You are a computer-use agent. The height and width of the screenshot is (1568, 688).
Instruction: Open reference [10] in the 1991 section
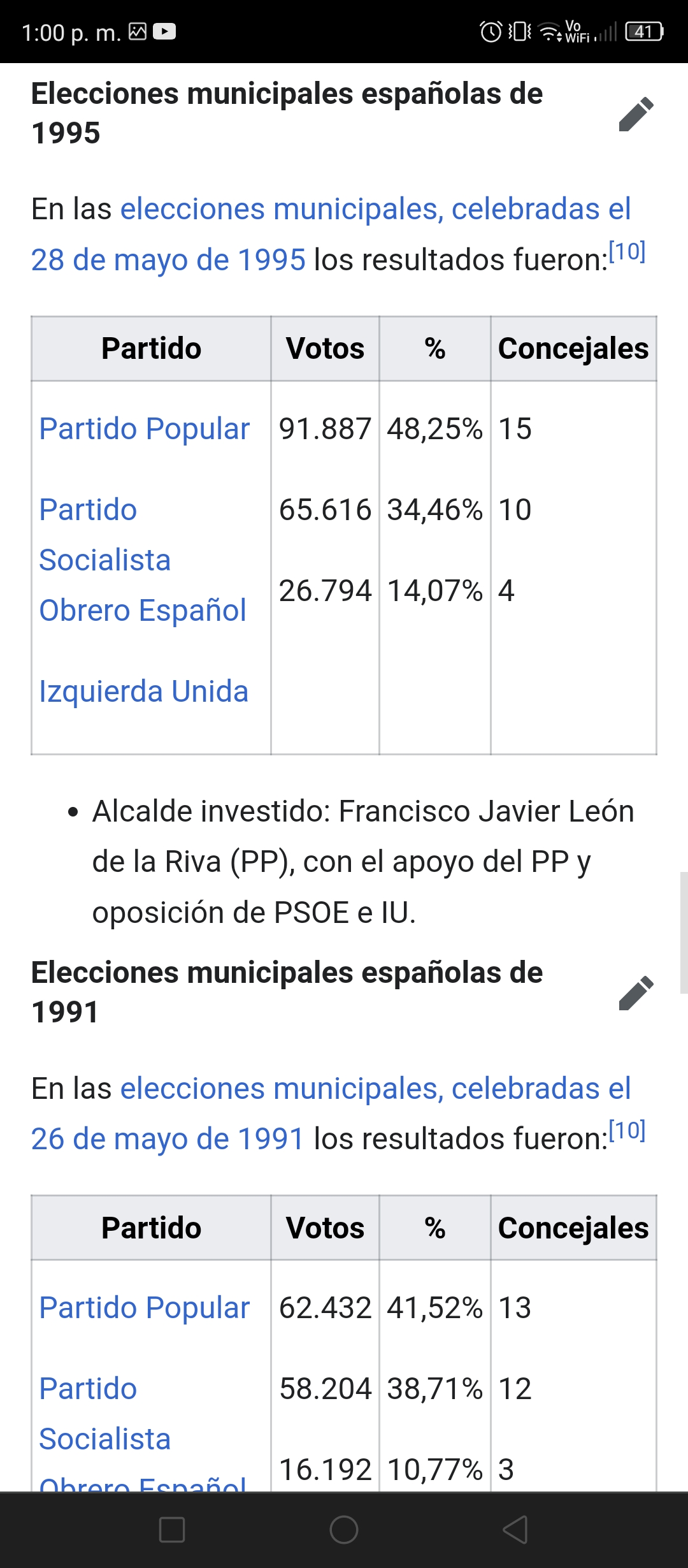(627, 1131)
